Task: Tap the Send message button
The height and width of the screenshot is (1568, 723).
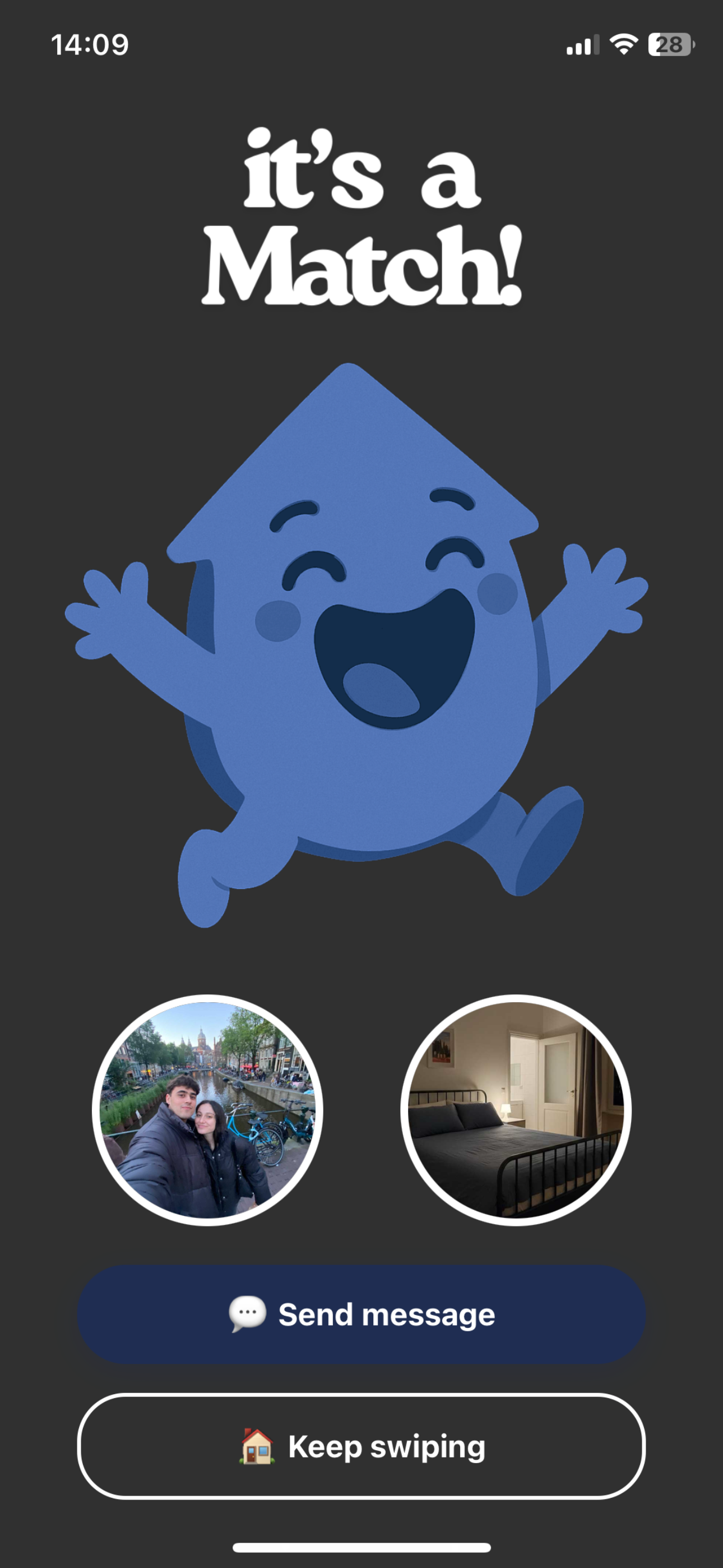Action: tap(361, 1313)
